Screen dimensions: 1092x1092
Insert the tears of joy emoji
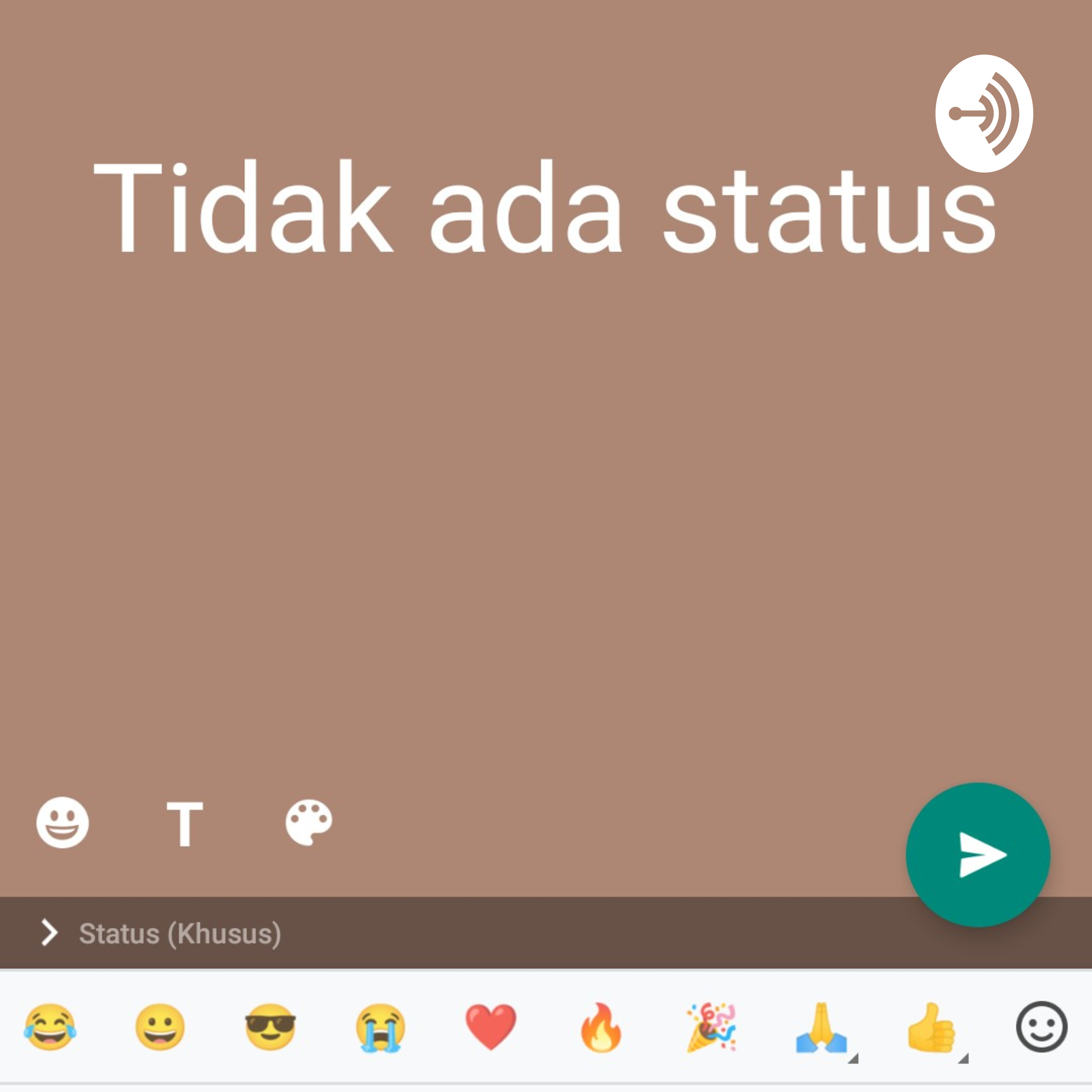coord(50,1027)
